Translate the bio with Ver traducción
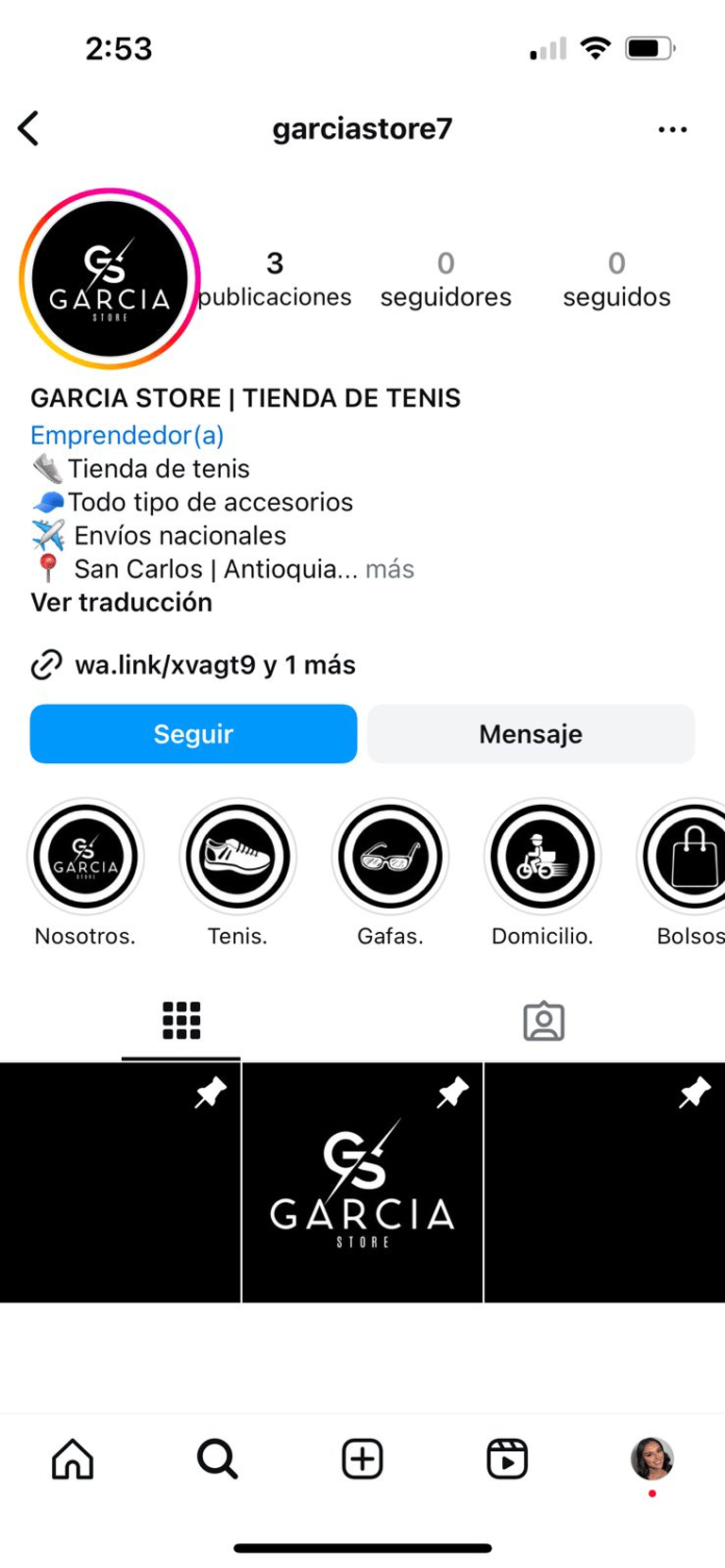This screenshot has height=1568, width=725. pyautogui.click(x=121, y=603)
